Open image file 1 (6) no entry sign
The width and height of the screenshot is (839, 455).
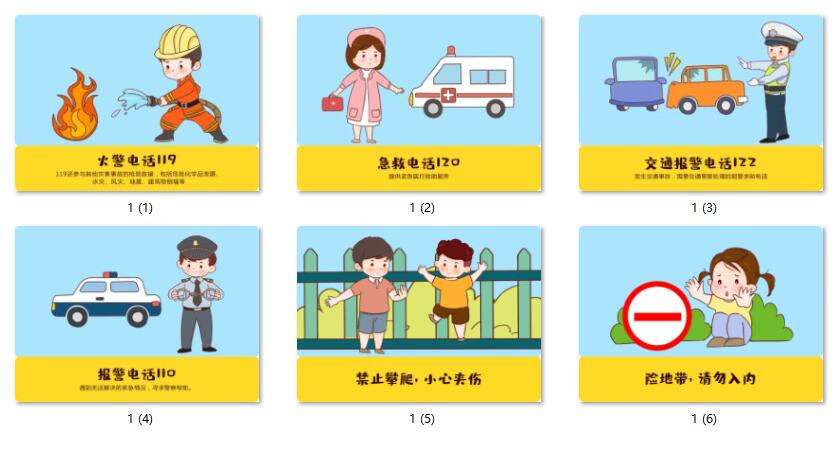tap(700, 314)
